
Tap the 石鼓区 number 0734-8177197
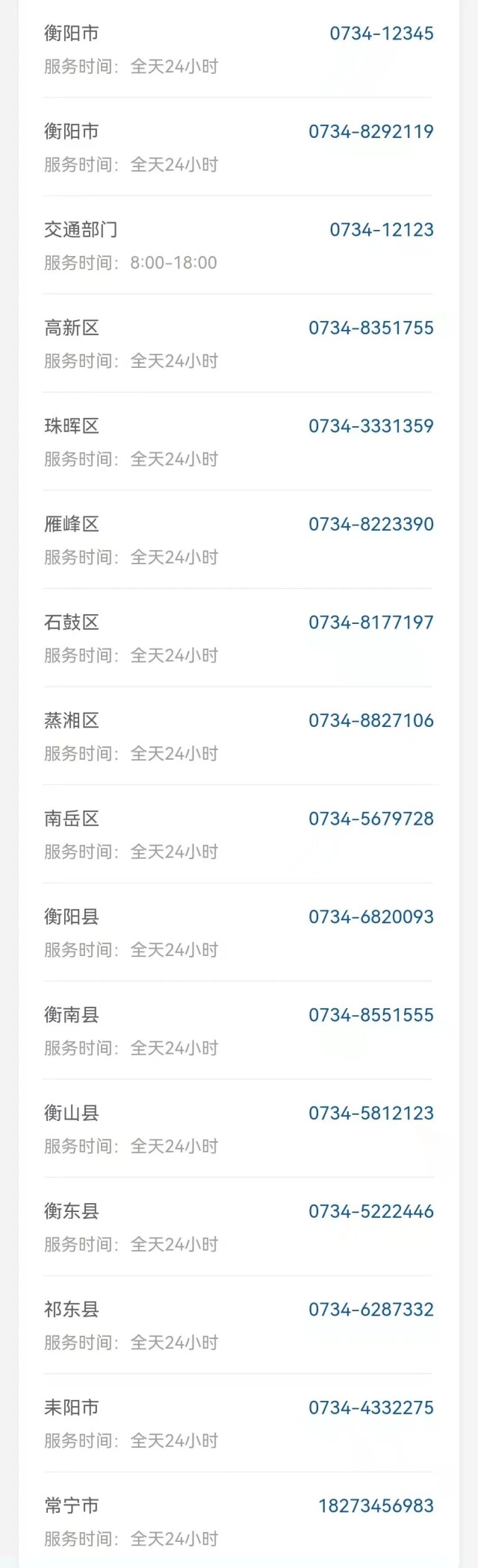click(x=370, y=622)
